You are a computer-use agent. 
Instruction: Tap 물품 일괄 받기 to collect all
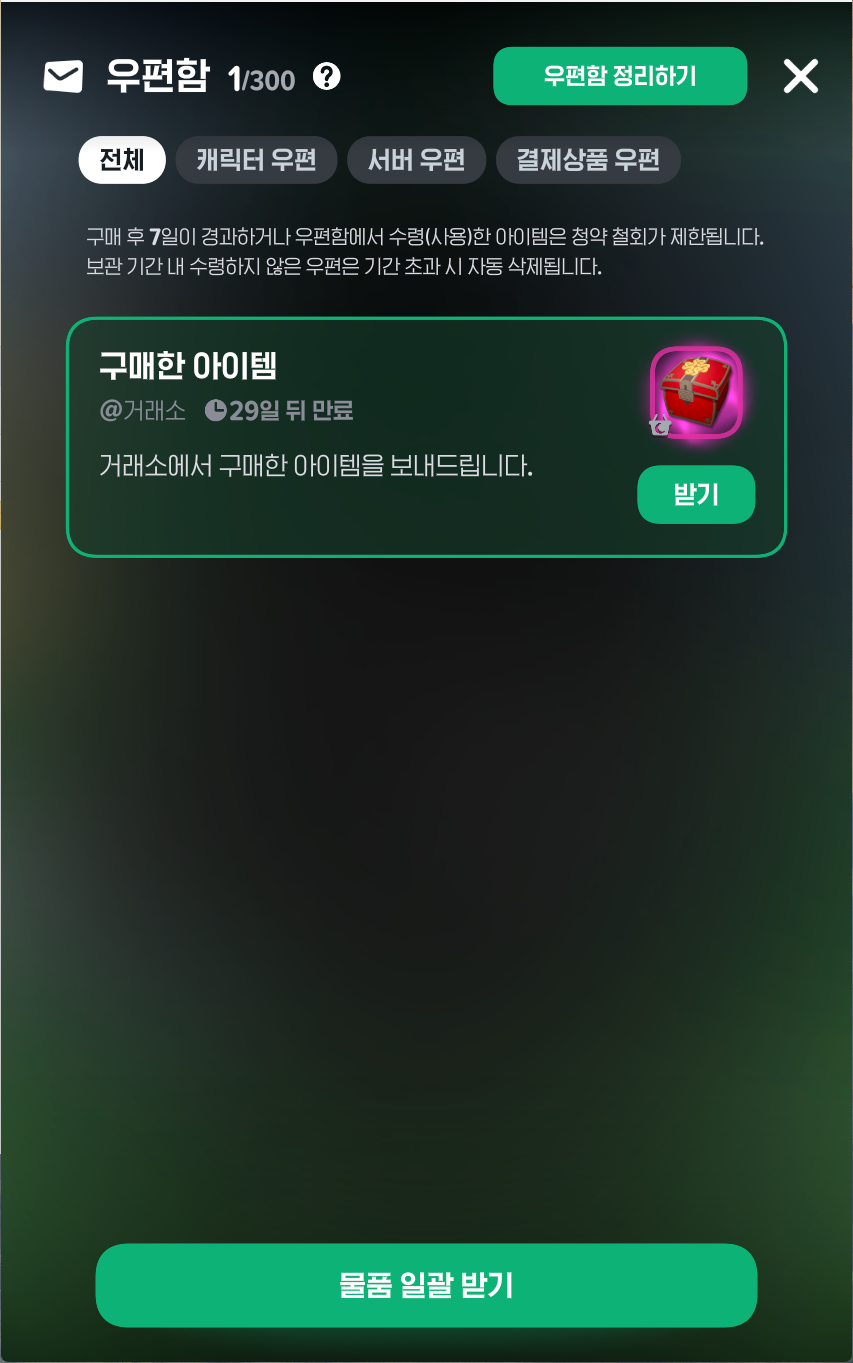[426, 1285]
